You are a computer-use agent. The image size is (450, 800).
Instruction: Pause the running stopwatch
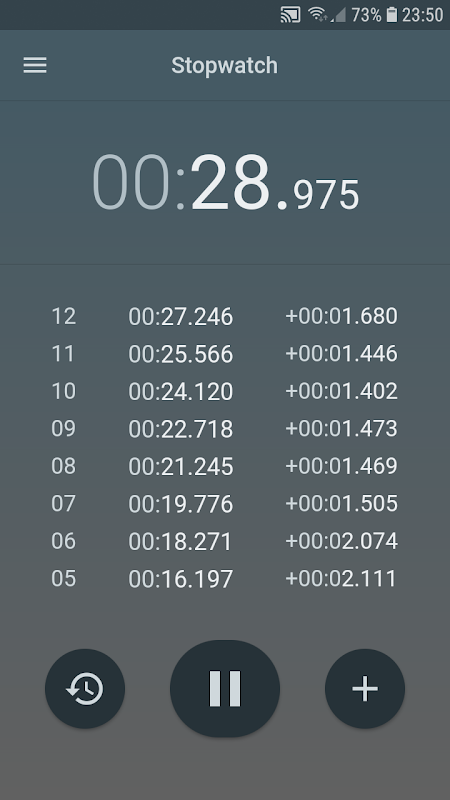point(225,688)
